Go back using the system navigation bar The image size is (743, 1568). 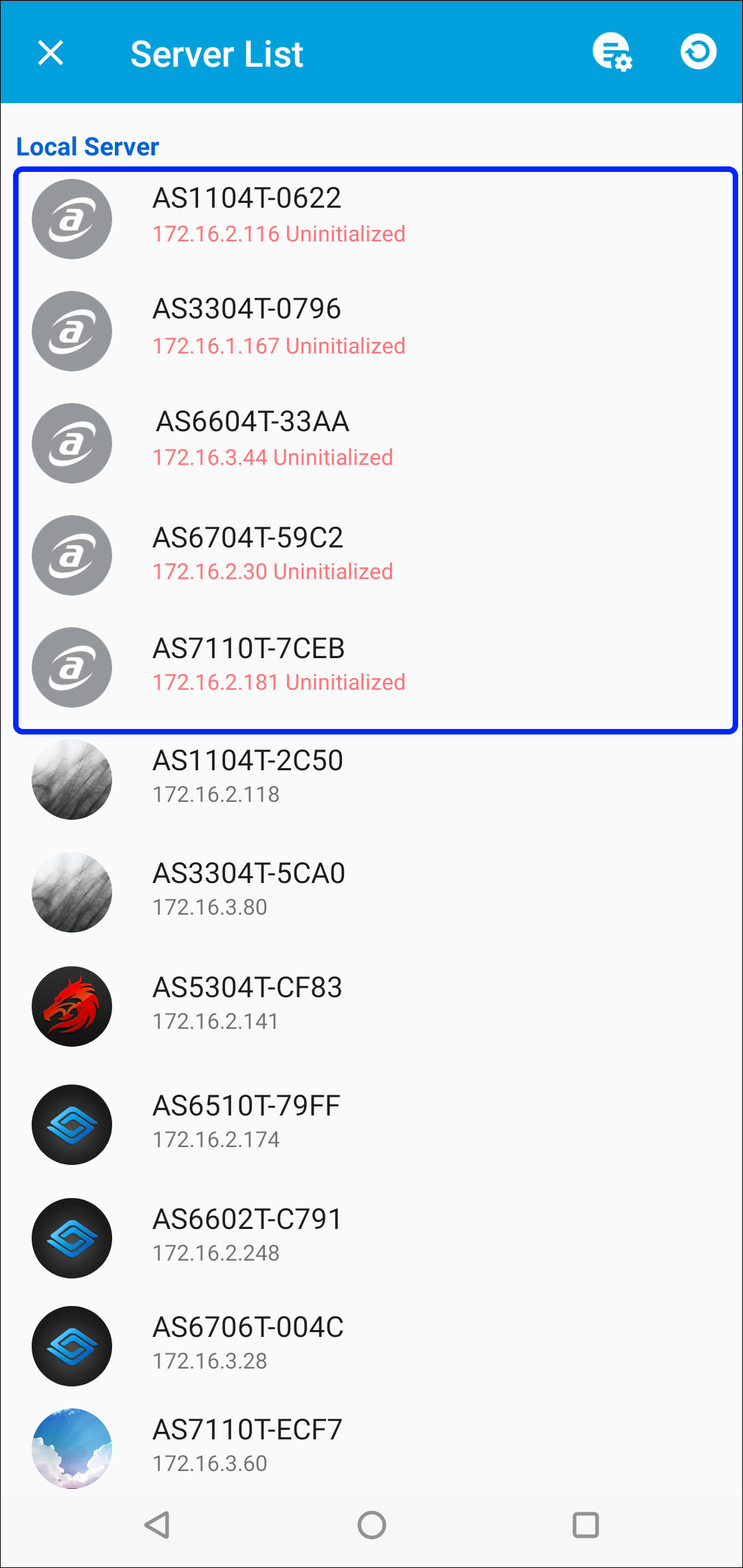coord(158,1525)
